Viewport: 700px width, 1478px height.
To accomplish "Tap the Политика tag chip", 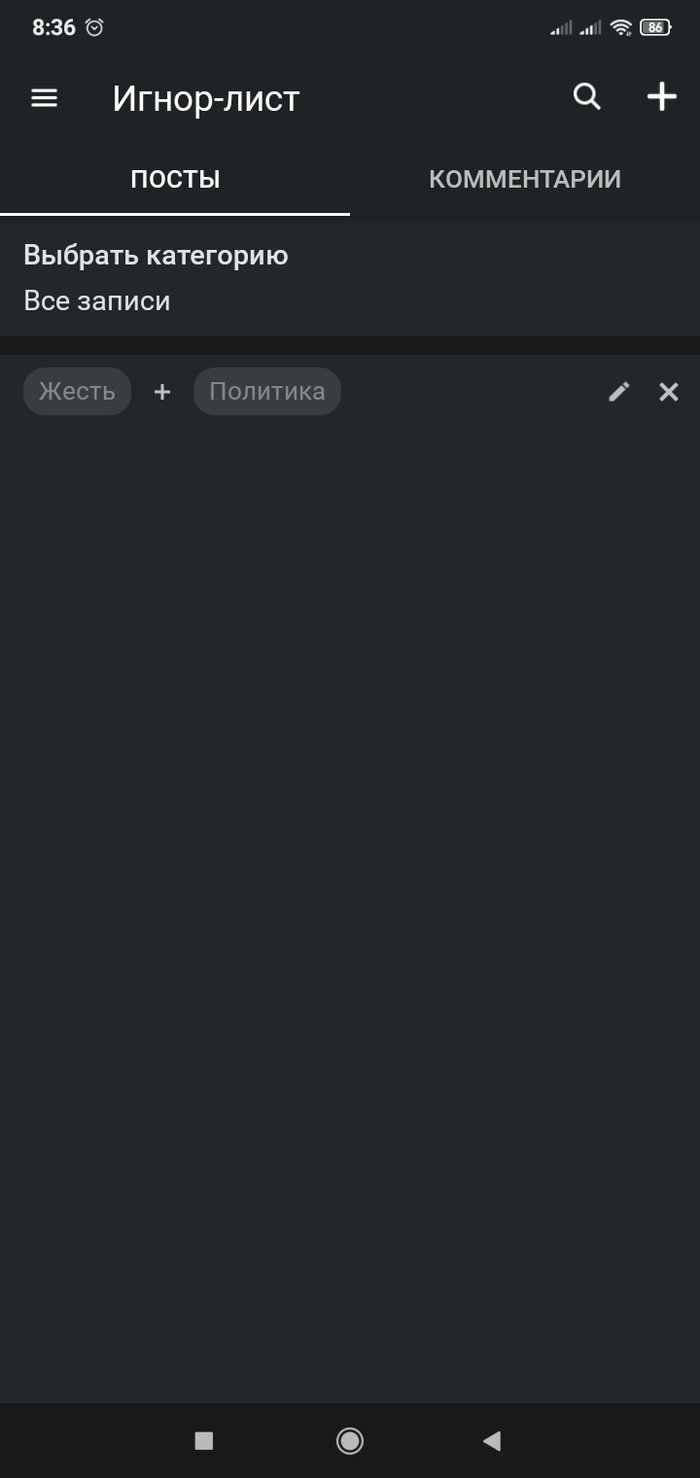I will tap(267, 391).
